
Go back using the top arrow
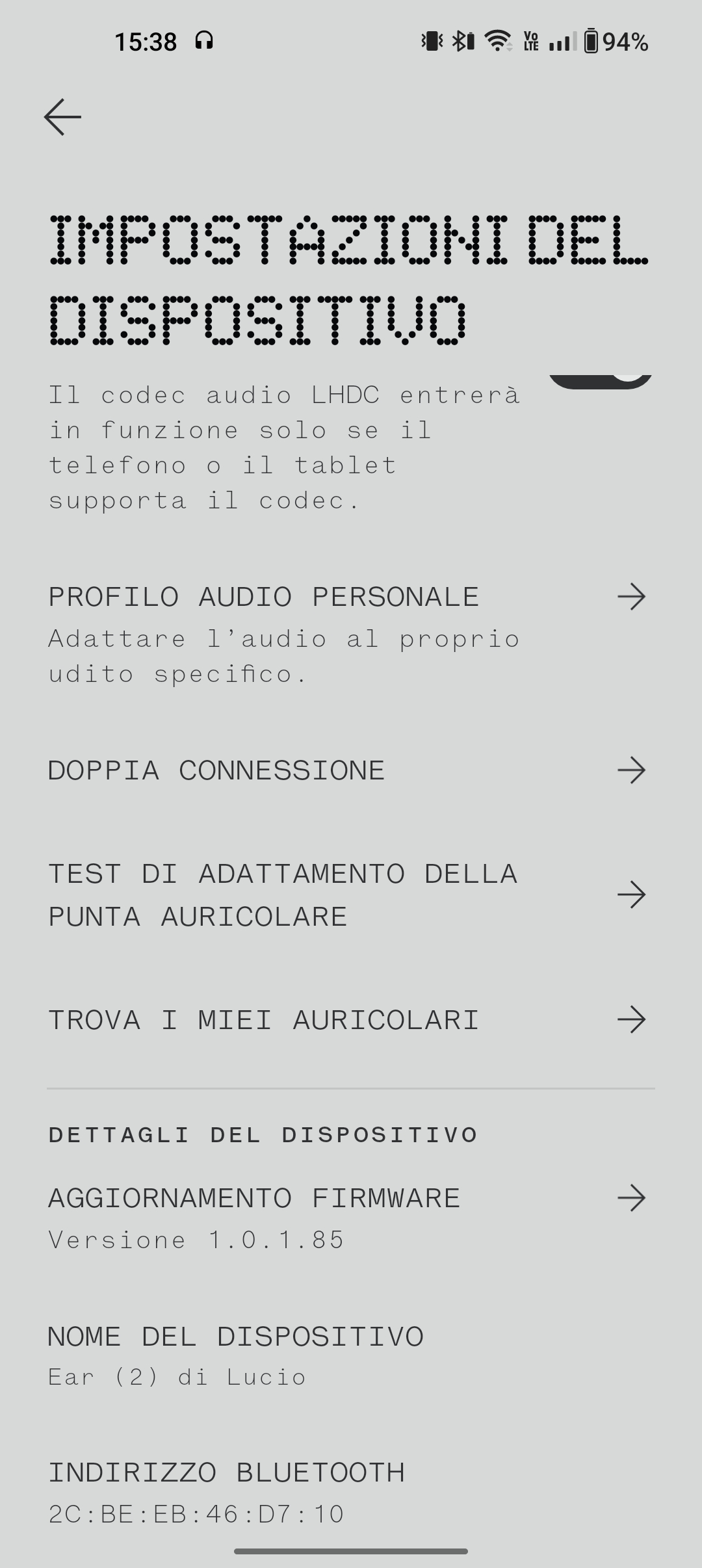(x=62, y=117)
